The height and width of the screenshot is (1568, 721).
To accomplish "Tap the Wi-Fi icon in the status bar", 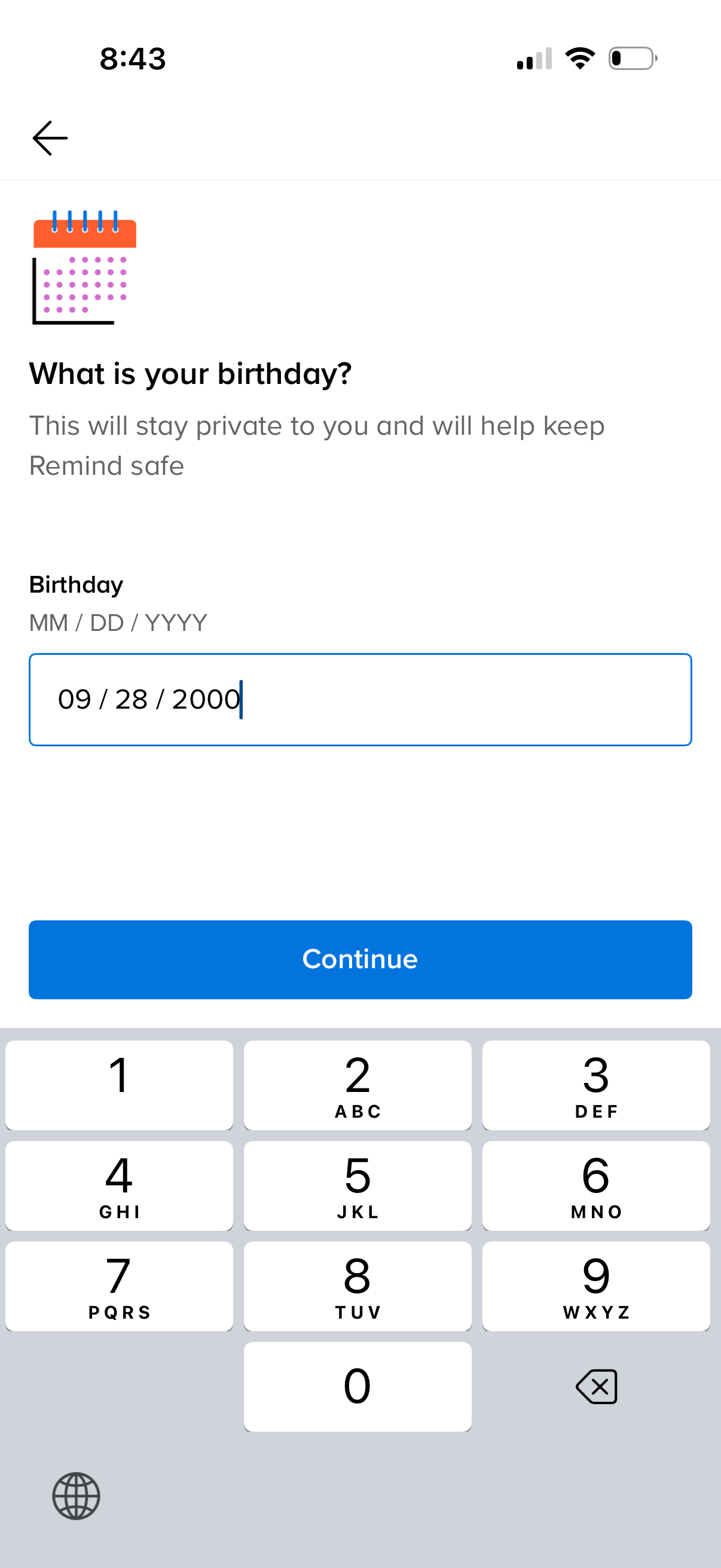I will pos(579,58).
